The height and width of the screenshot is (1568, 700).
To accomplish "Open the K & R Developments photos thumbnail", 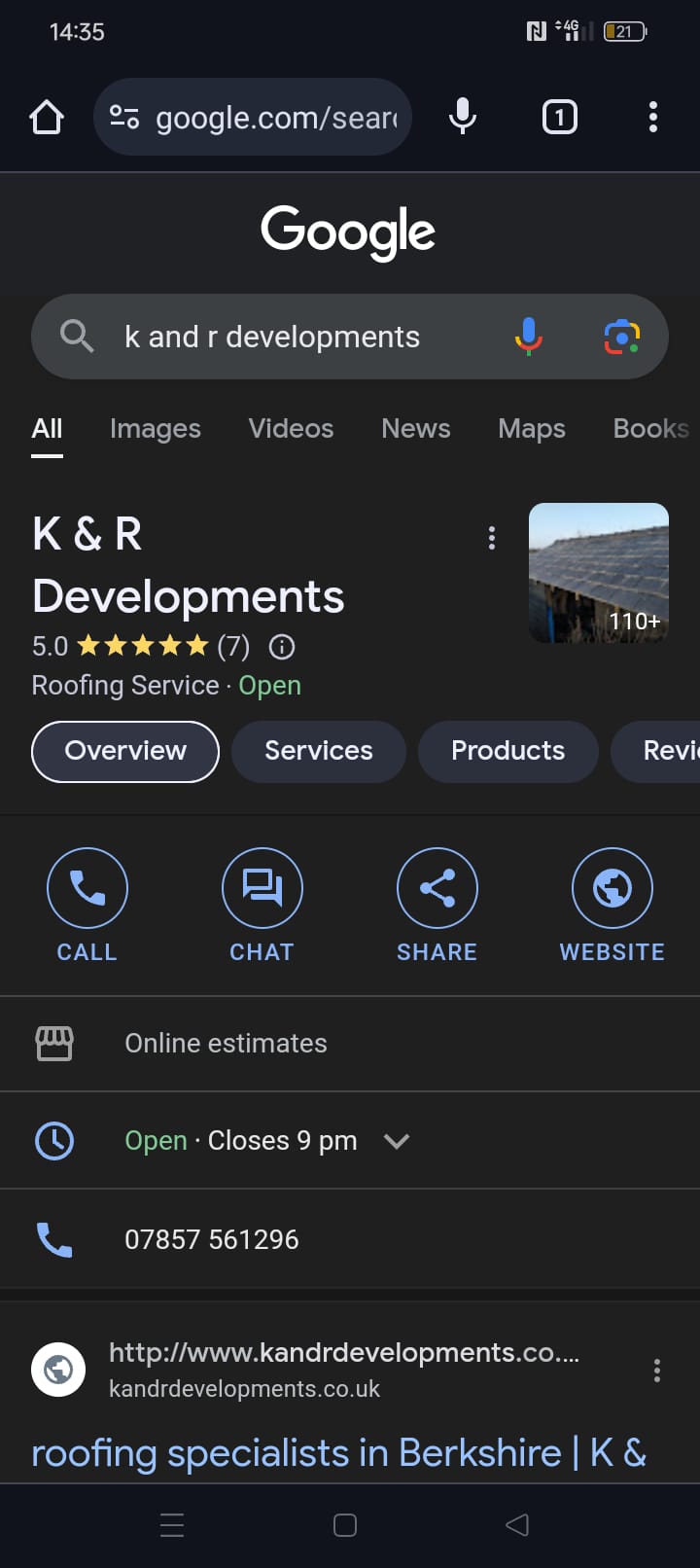I will pyautogui.click(x=599, y=573).
